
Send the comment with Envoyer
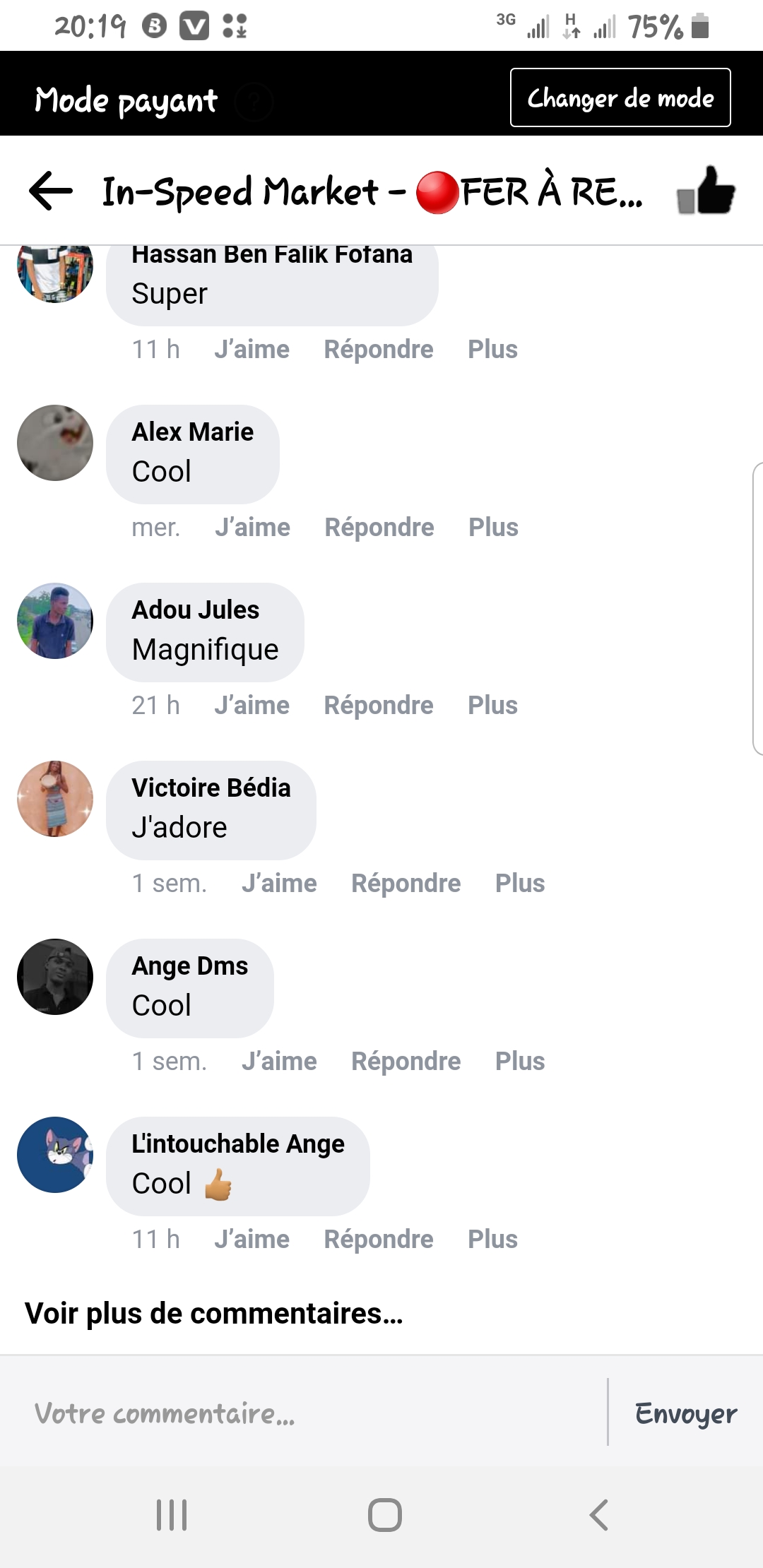click(x=685, y=1413)
